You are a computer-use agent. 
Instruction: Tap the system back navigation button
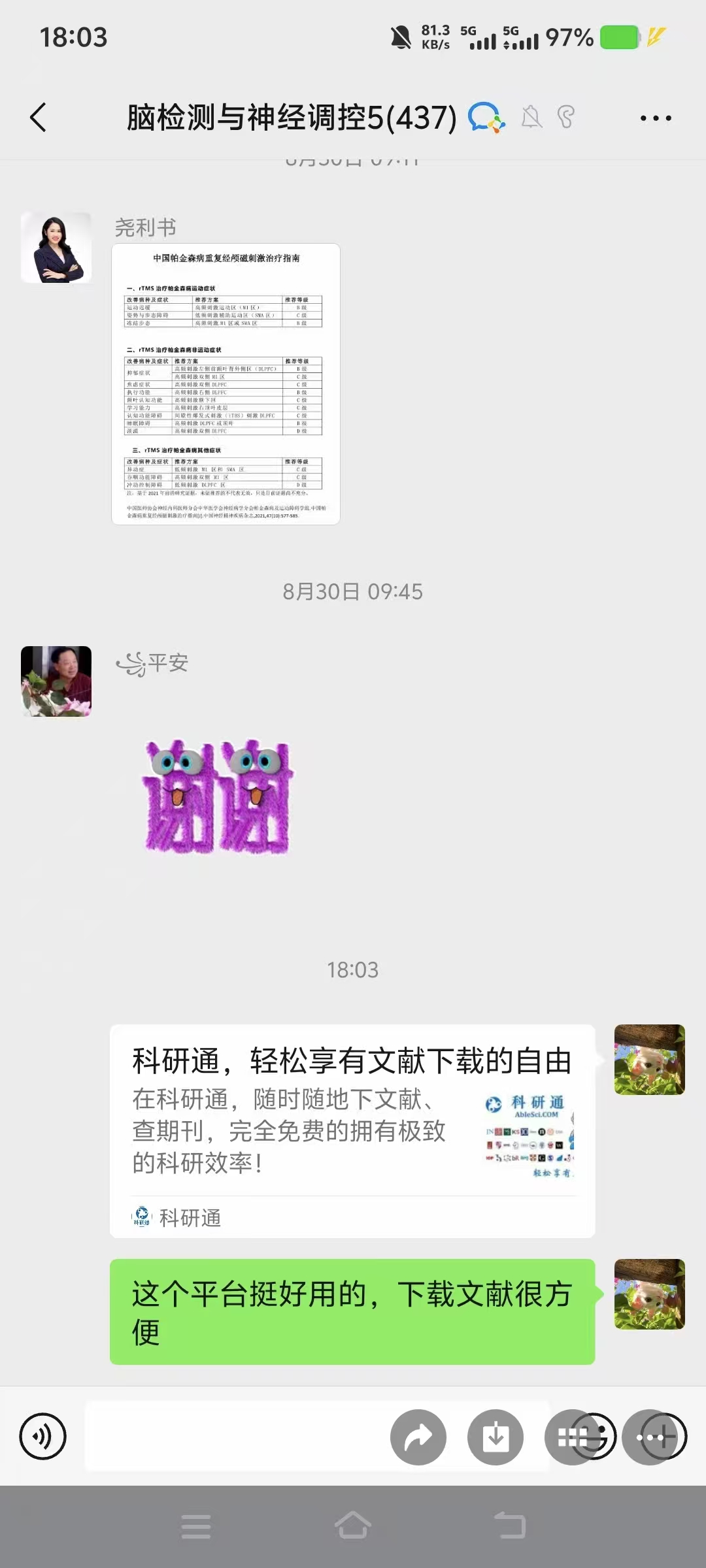pos(510,1526)
